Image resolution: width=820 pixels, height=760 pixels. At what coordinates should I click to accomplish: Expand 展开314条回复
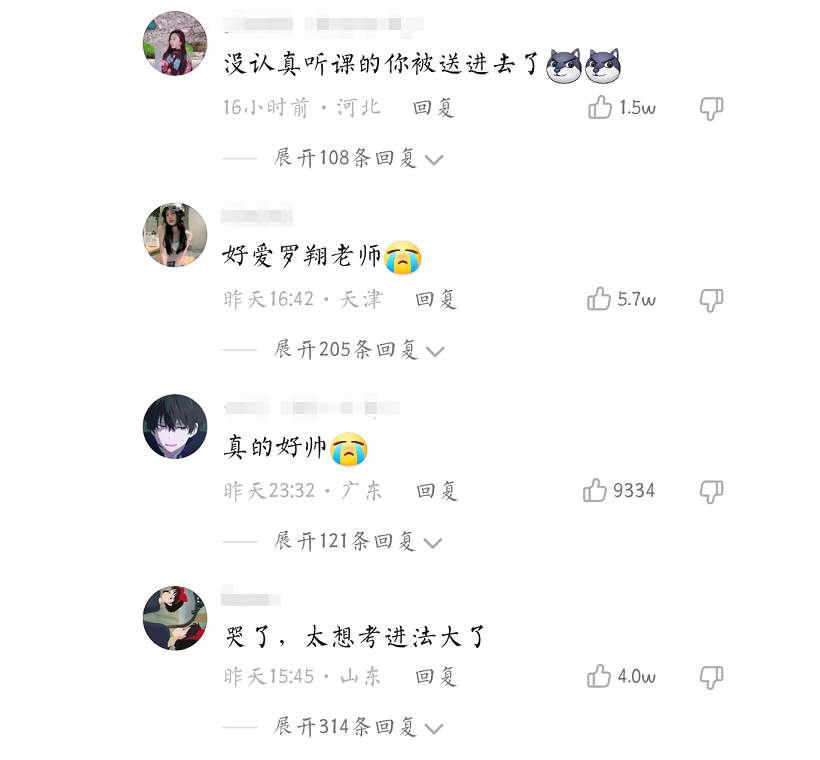[x=358, y=728]
